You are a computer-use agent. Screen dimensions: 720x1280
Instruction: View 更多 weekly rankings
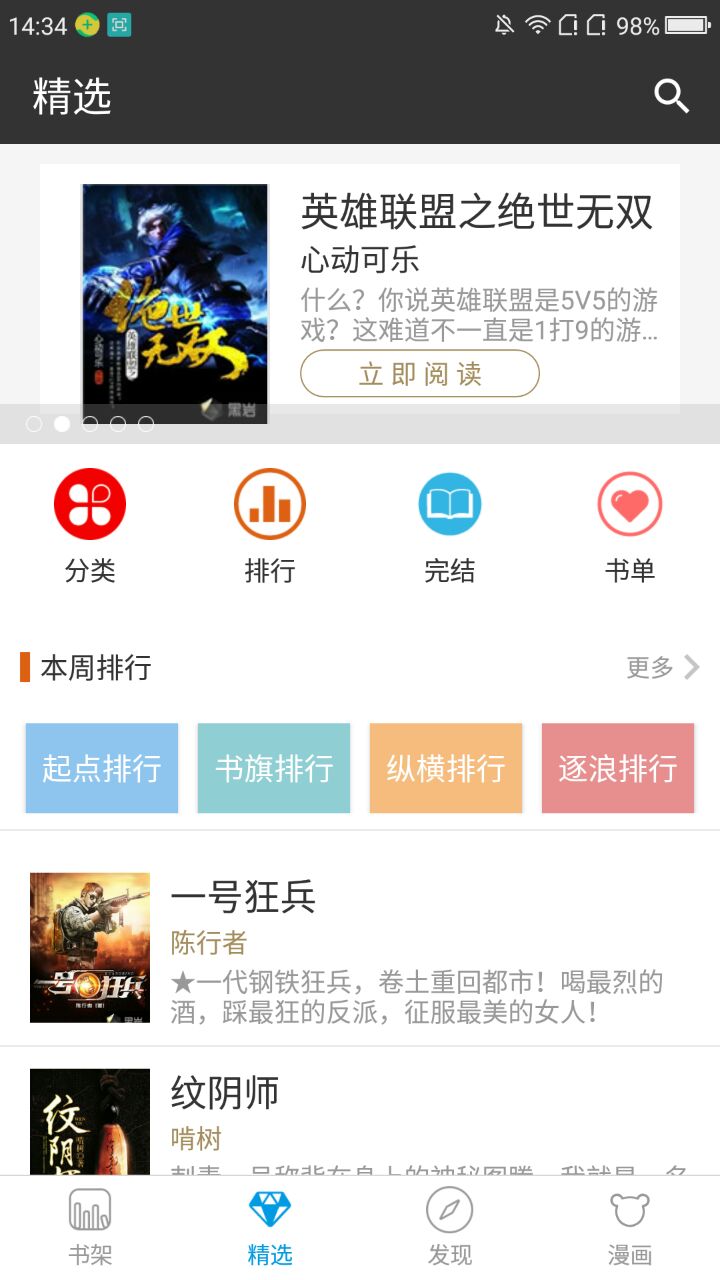(662, 667)
